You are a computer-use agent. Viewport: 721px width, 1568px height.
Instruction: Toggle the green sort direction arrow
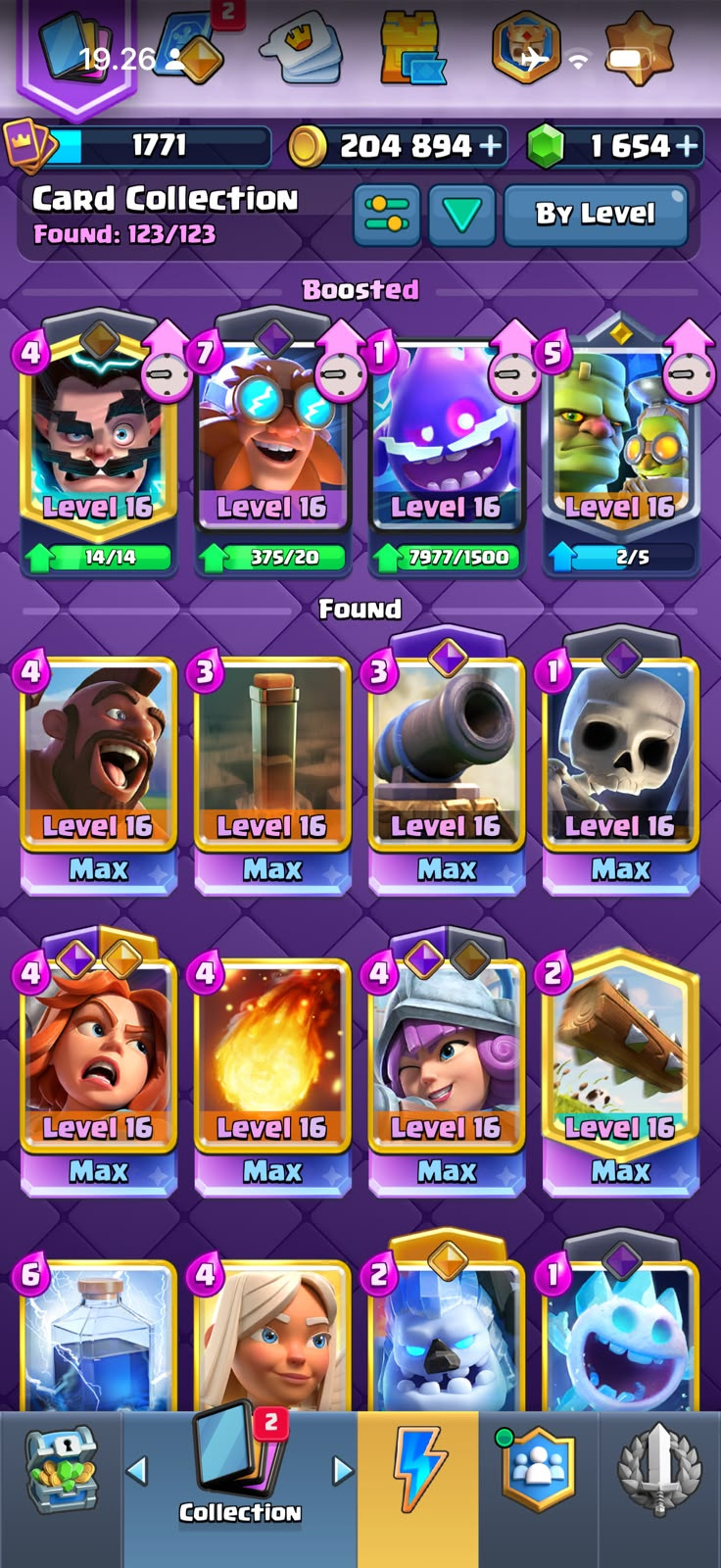click(x=460, y=215)
